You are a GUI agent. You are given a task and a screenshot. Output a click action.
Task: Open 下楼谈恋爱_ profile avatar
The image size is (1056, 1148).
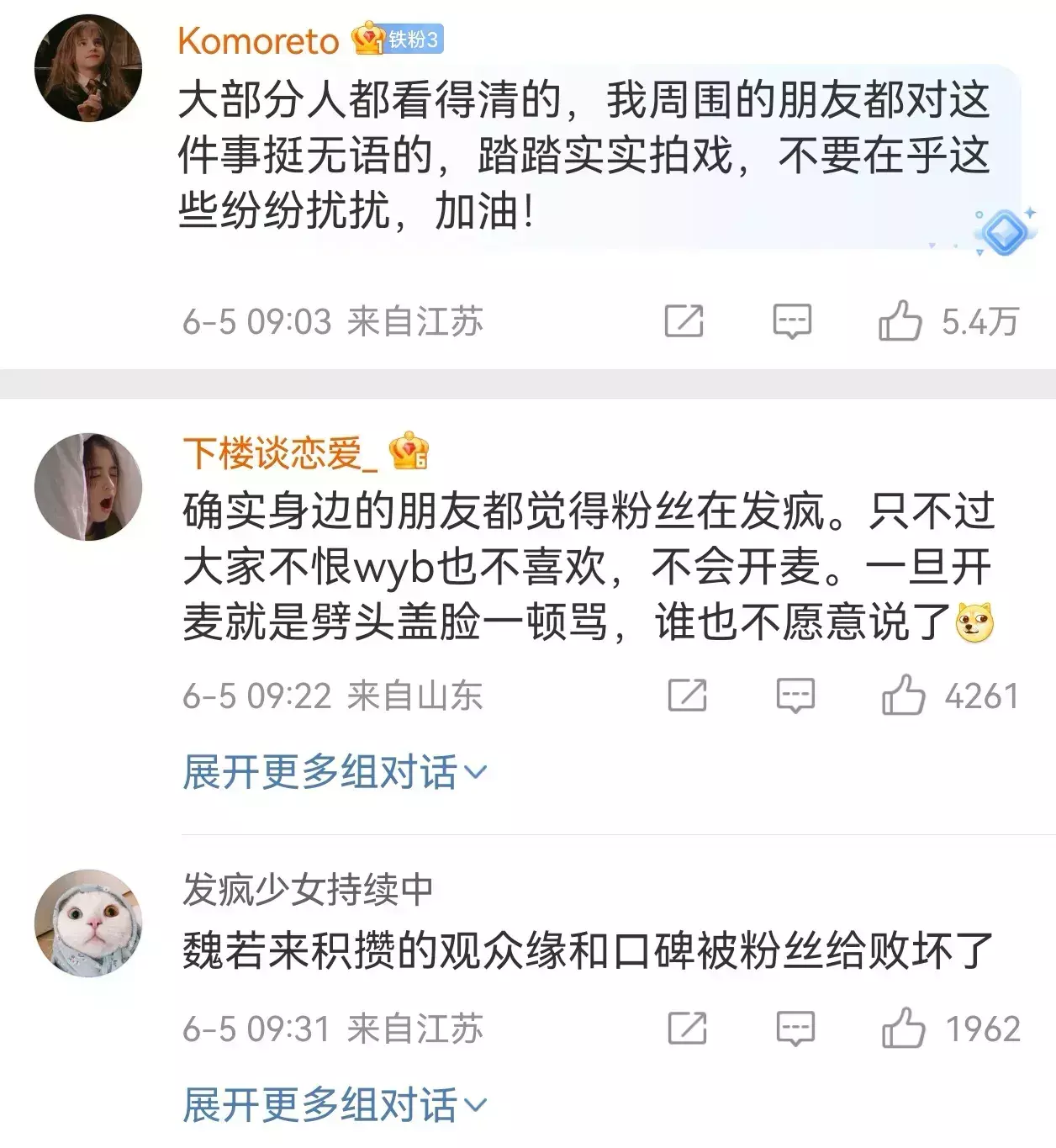[x=87, y=487]
